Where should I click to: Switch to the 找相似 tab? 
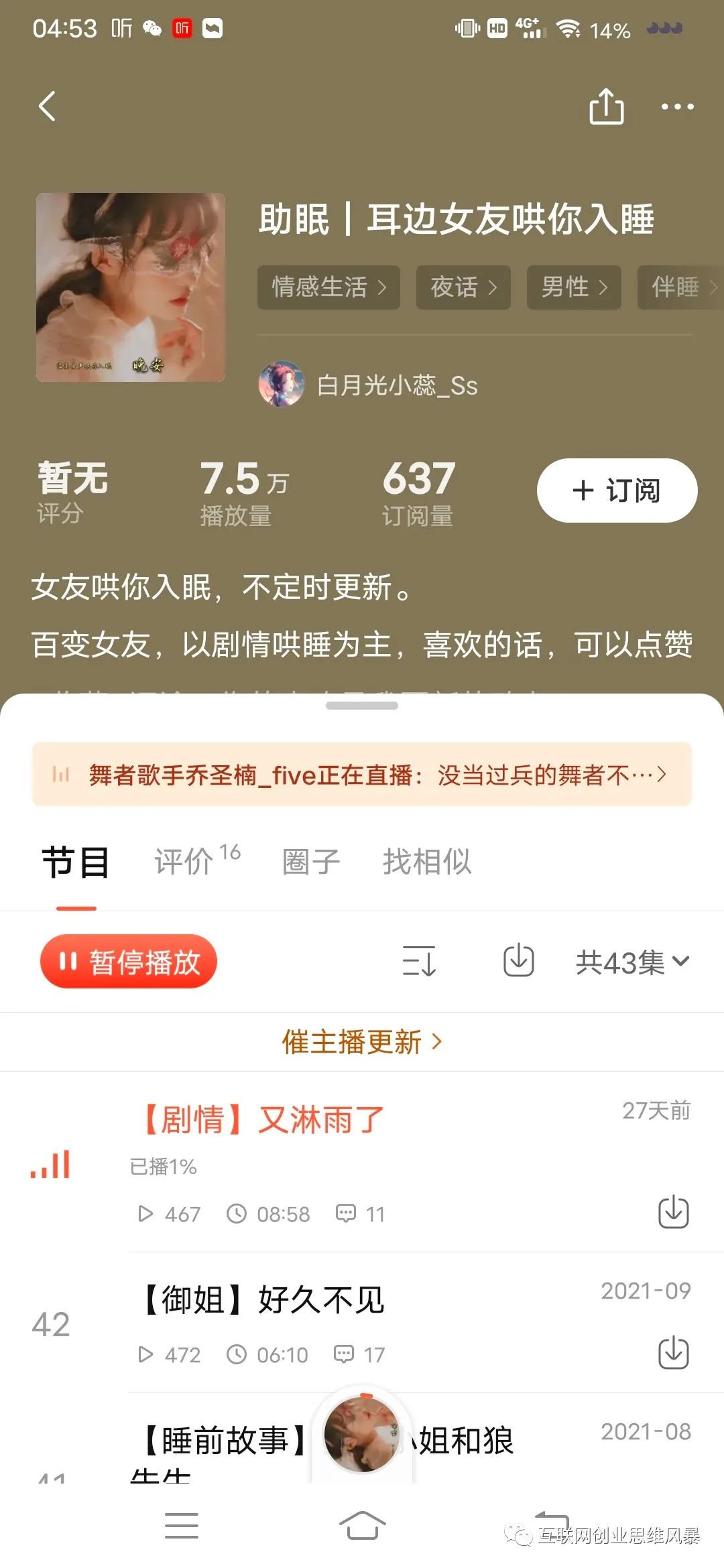pos(427,861)
